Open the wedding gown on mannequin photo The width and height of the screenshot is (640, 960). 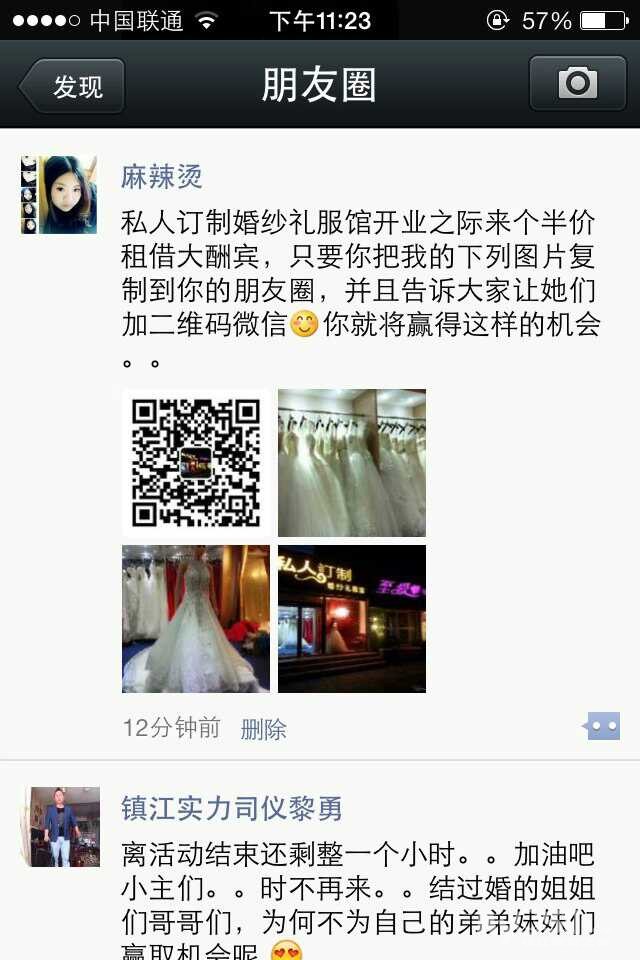196,619
